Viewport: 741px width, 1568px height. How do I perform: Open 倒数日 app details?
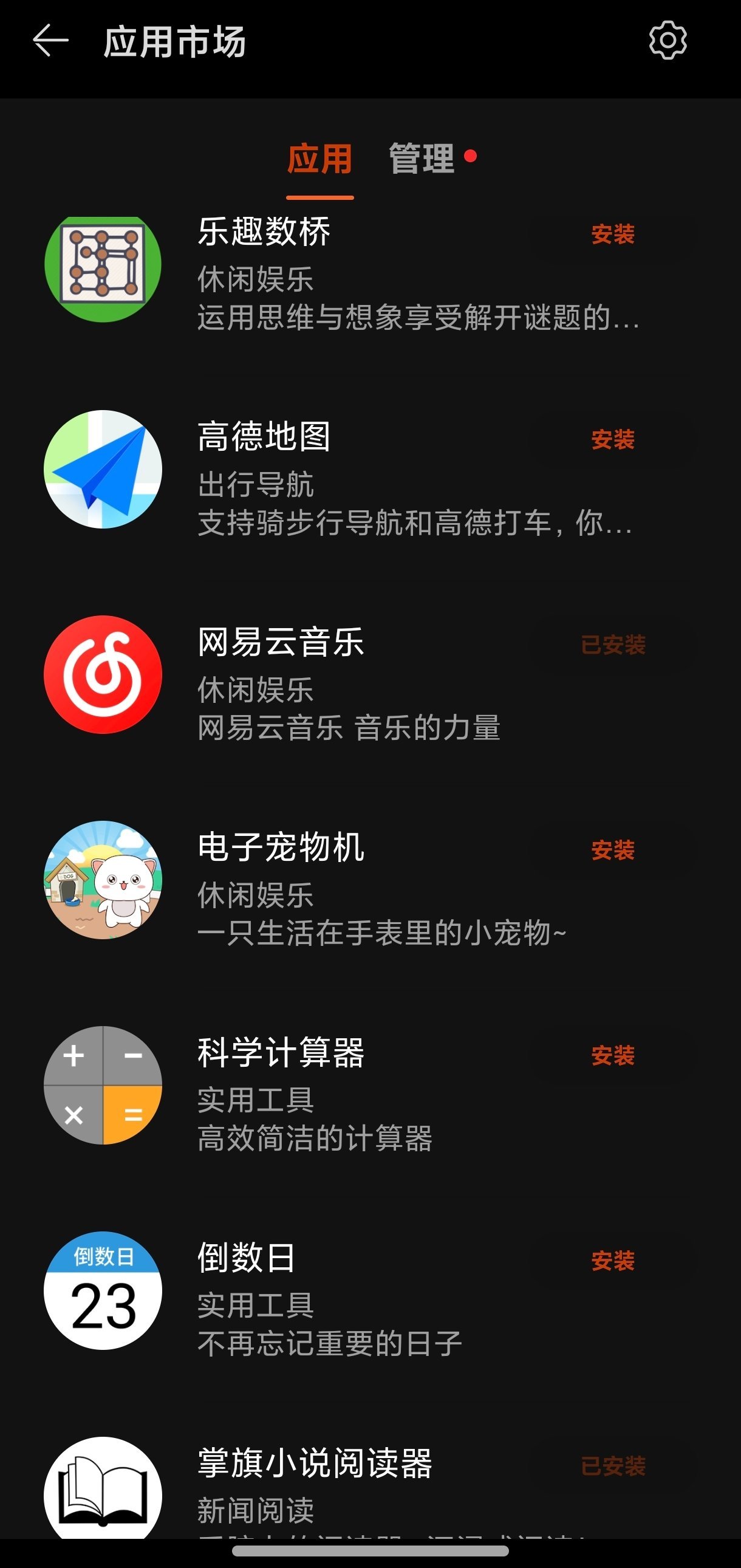[247, 1258]
